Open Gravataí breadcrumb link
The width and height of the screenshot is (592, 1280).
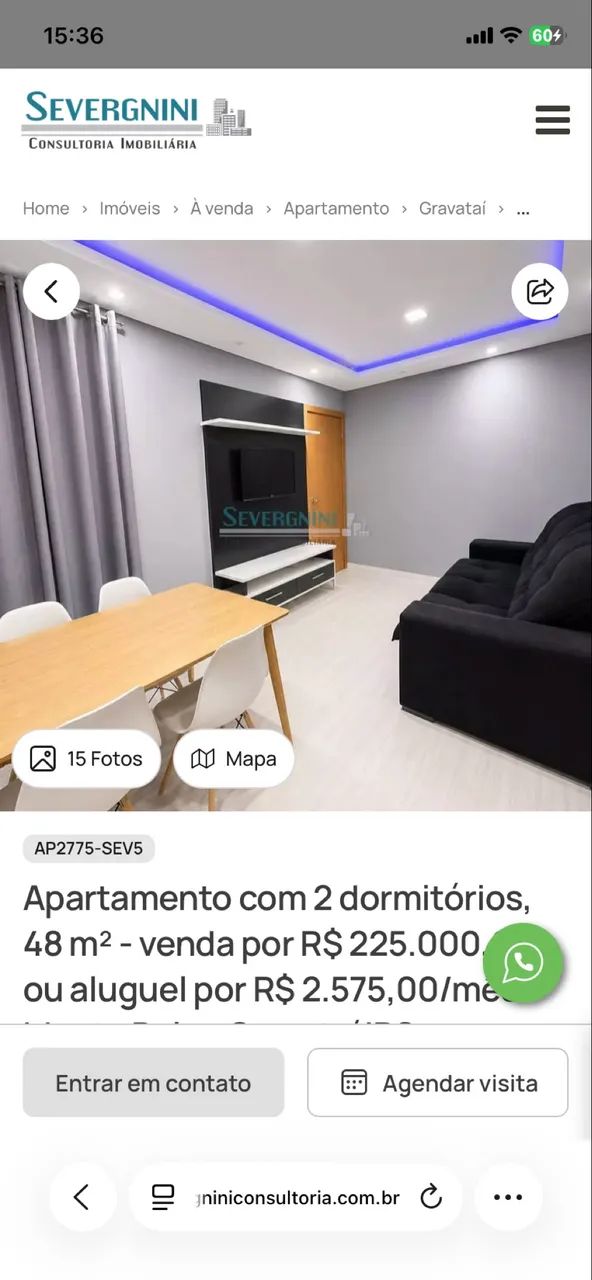[x=452, y=208]
